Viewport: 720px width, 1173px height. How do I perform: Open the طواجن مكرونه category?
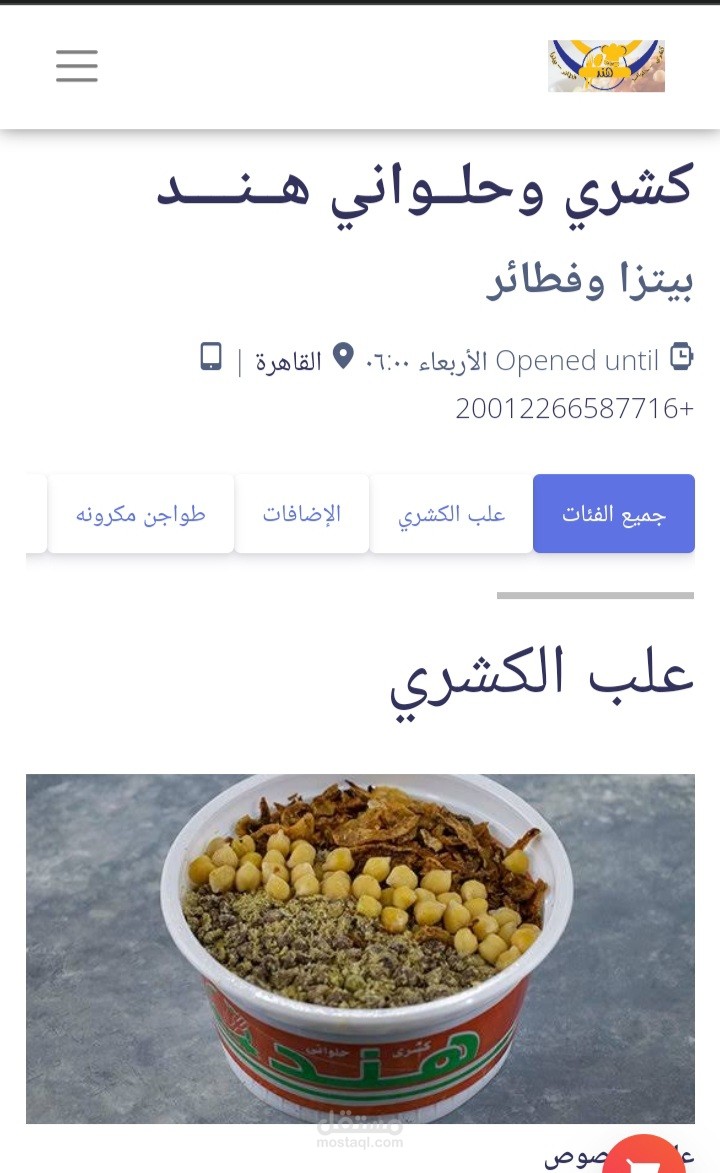click(141, 514)
